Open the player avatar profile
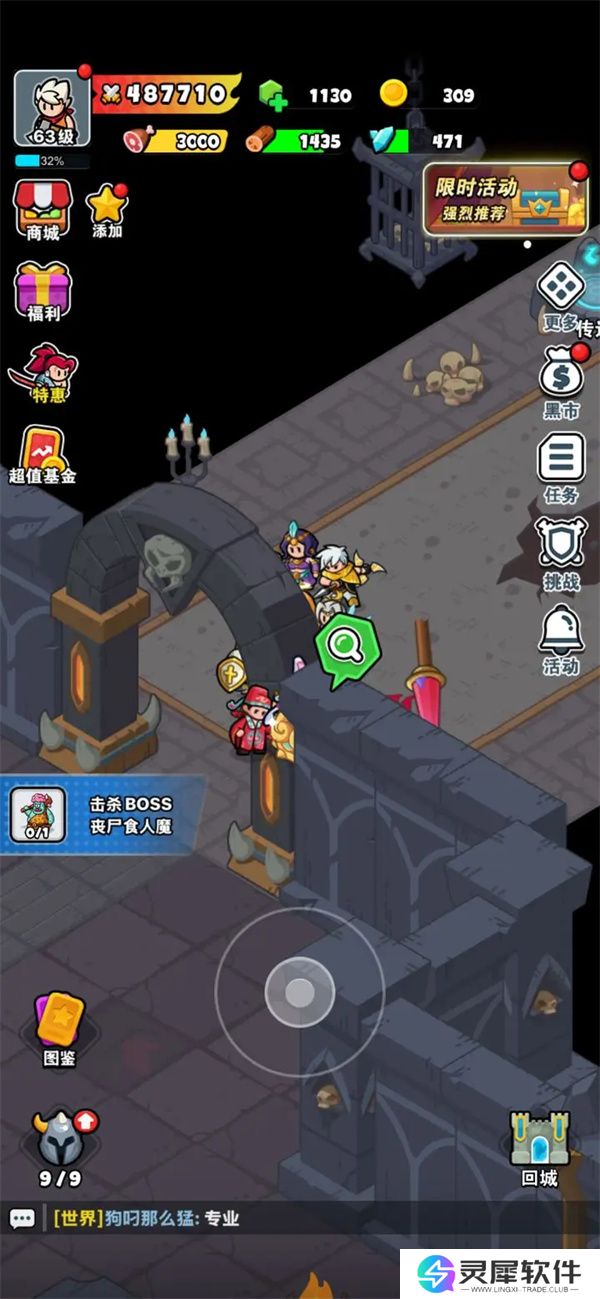 pos(51,108)
